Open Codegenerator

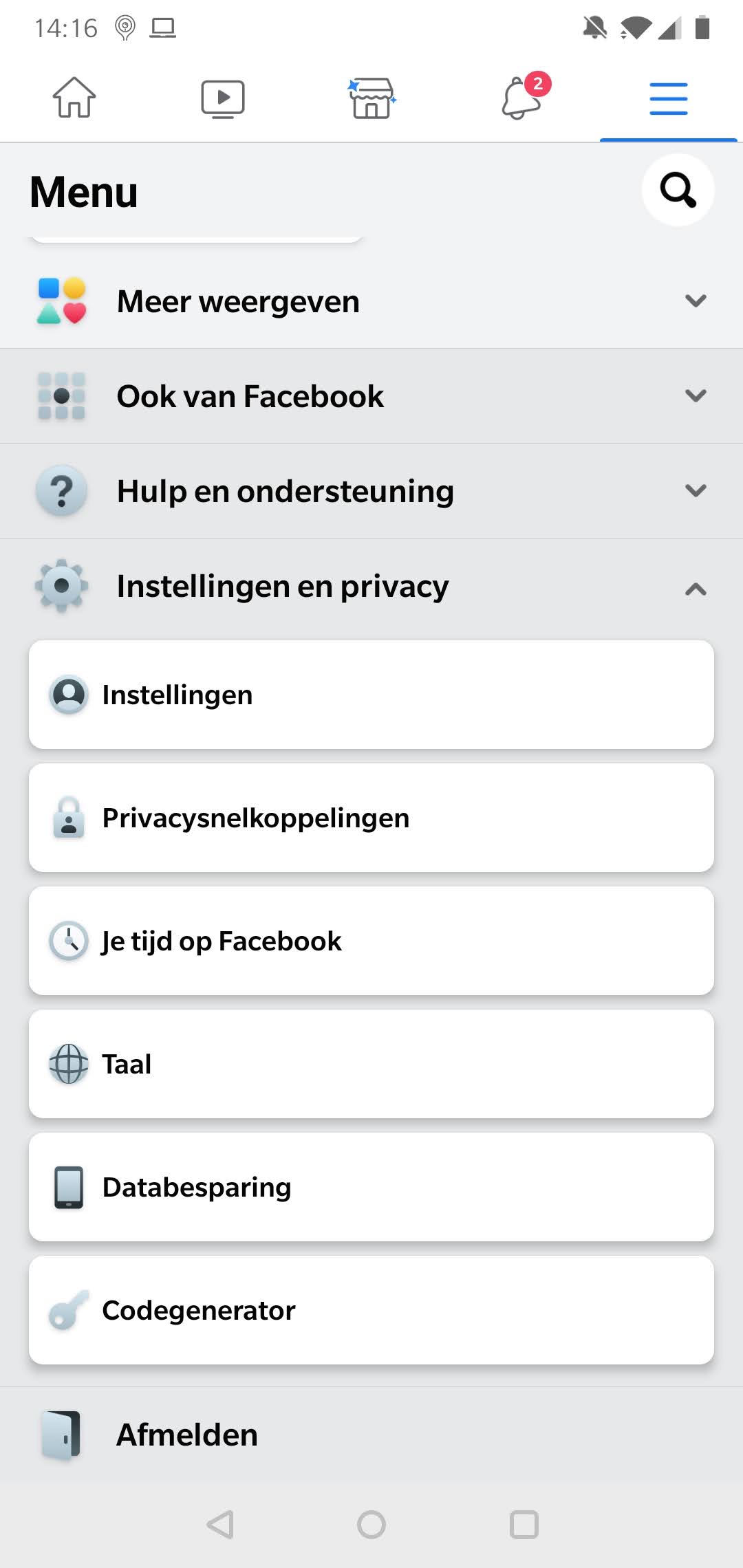(x=371, y=1310)
